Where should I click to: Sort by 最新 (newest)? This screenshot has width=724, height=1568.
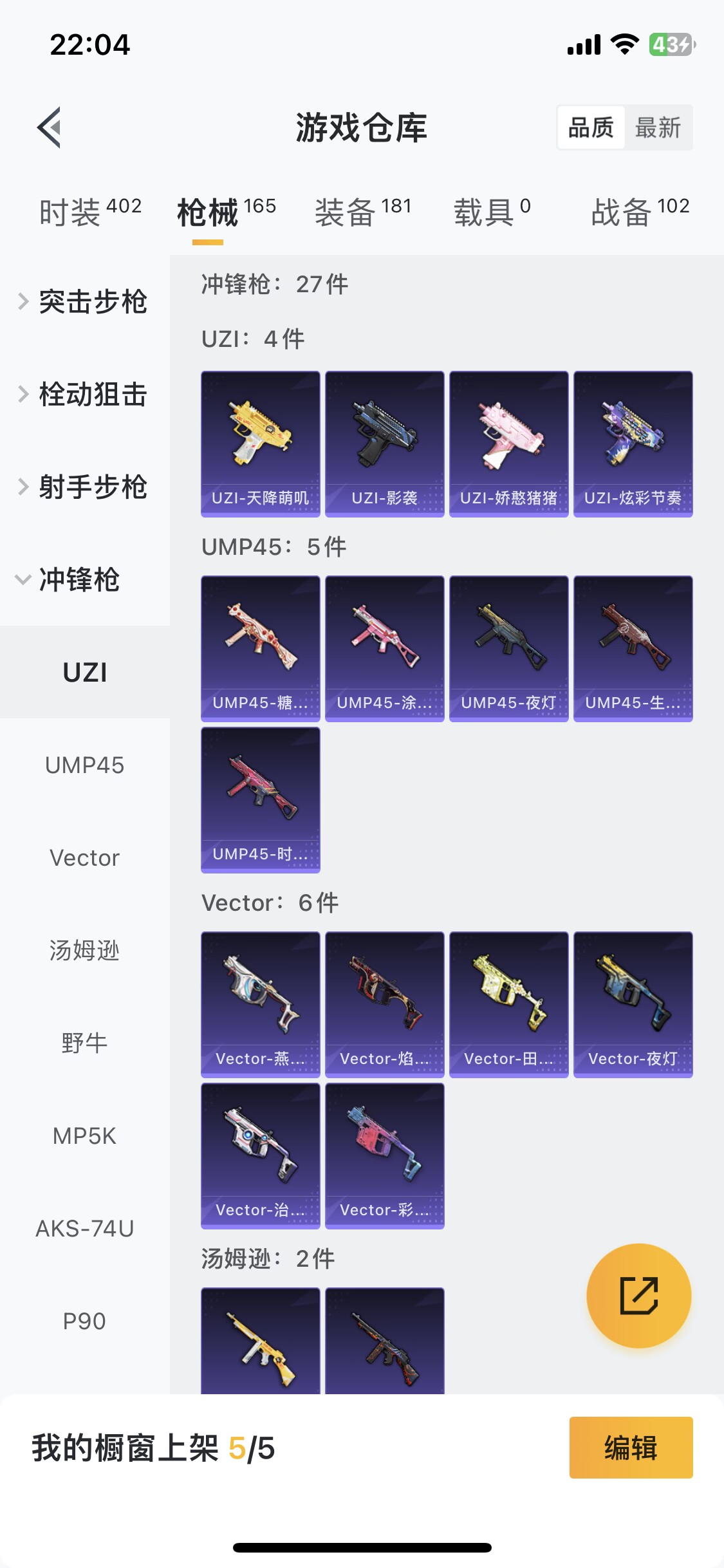658,127
